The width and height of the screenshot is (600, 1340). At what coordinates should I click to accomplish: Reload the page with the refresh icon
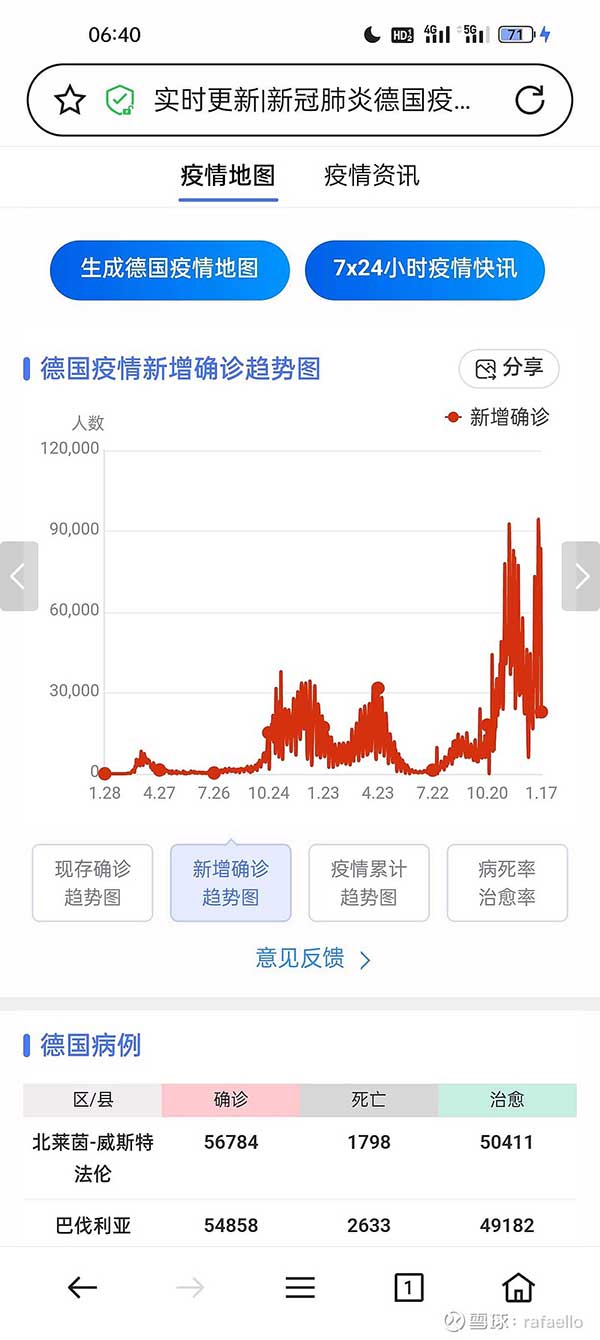coord(529,100)
